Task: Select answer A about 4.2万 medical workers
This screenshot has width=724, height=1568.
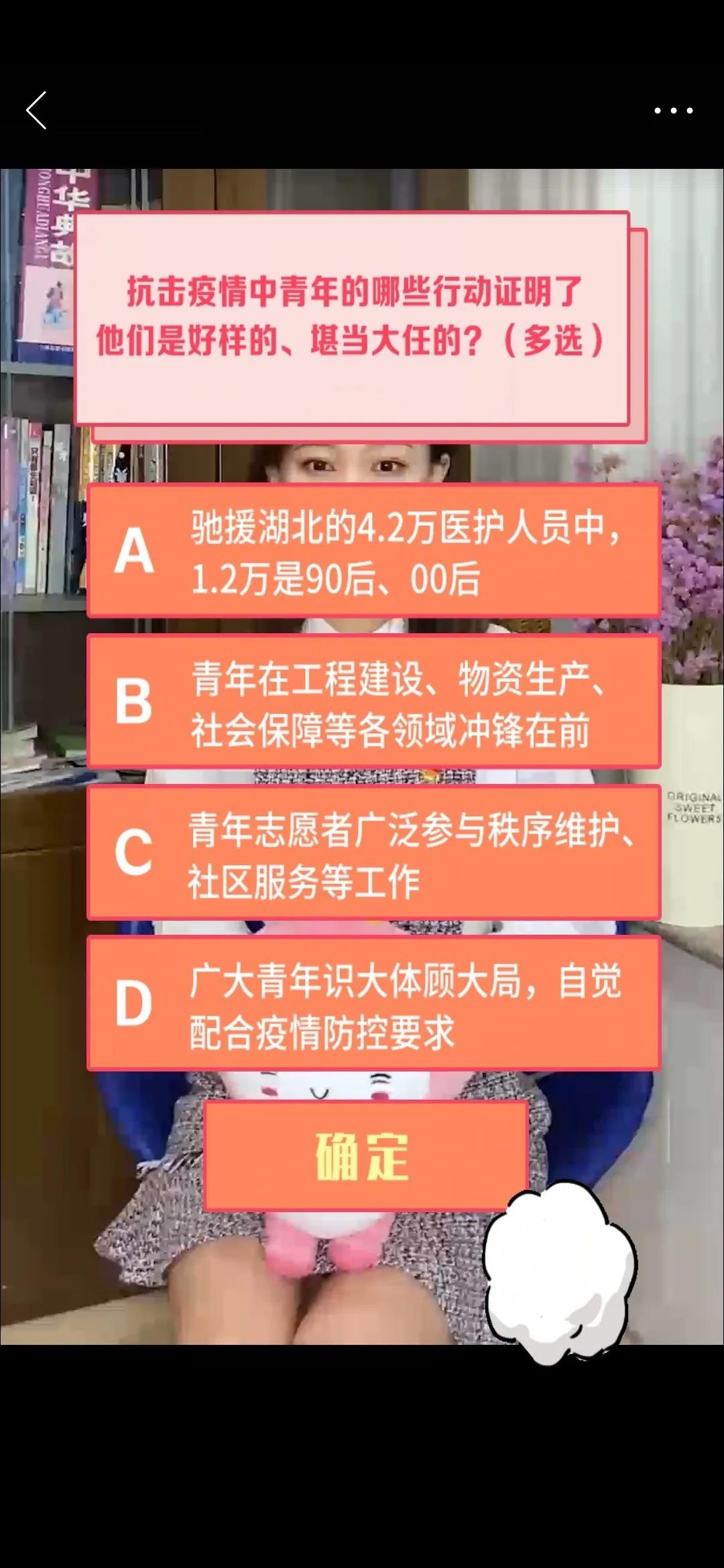Action: click(373, 551)
